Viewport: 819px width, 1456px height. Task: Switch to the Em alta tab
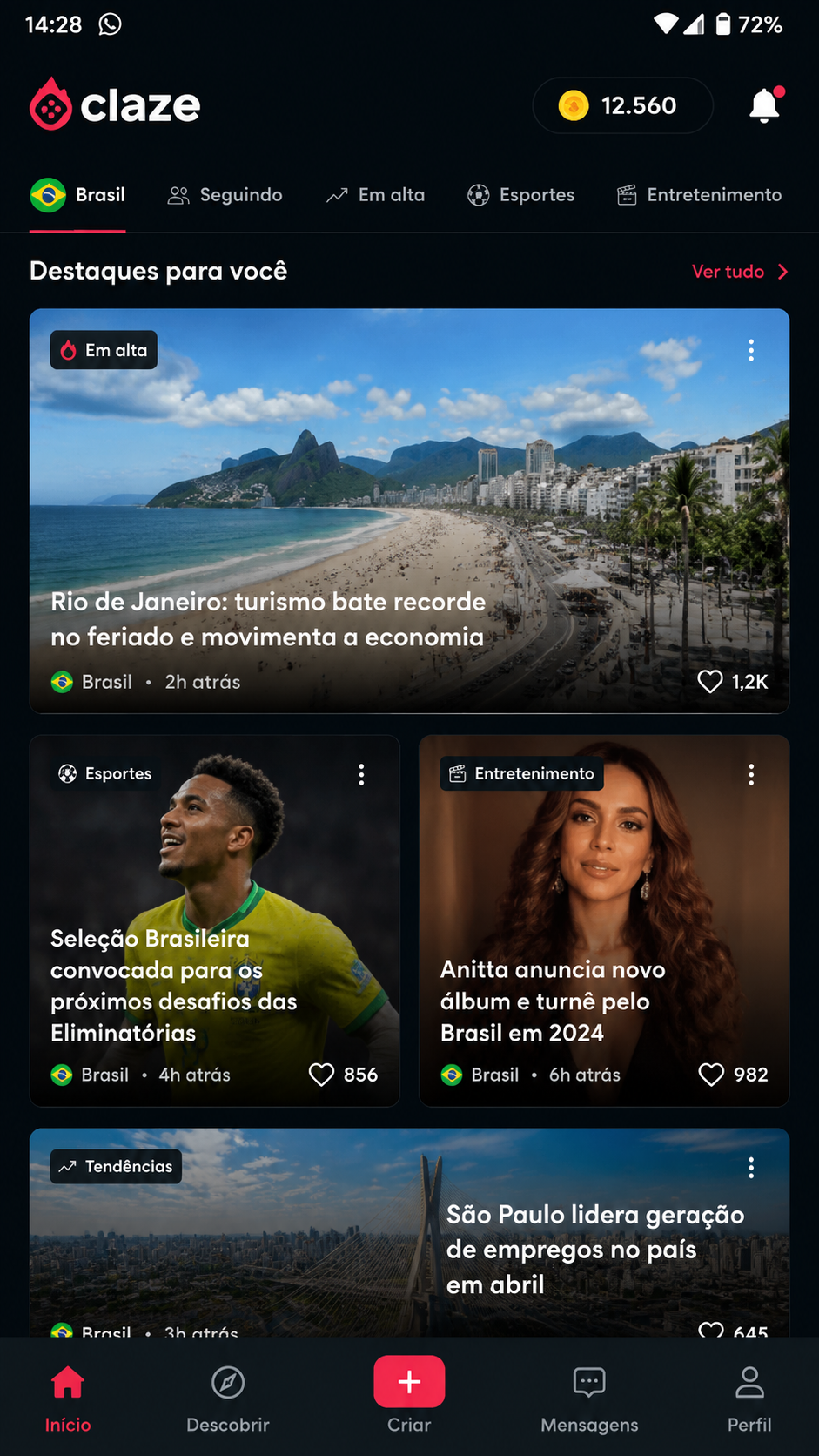coord(376,195)
